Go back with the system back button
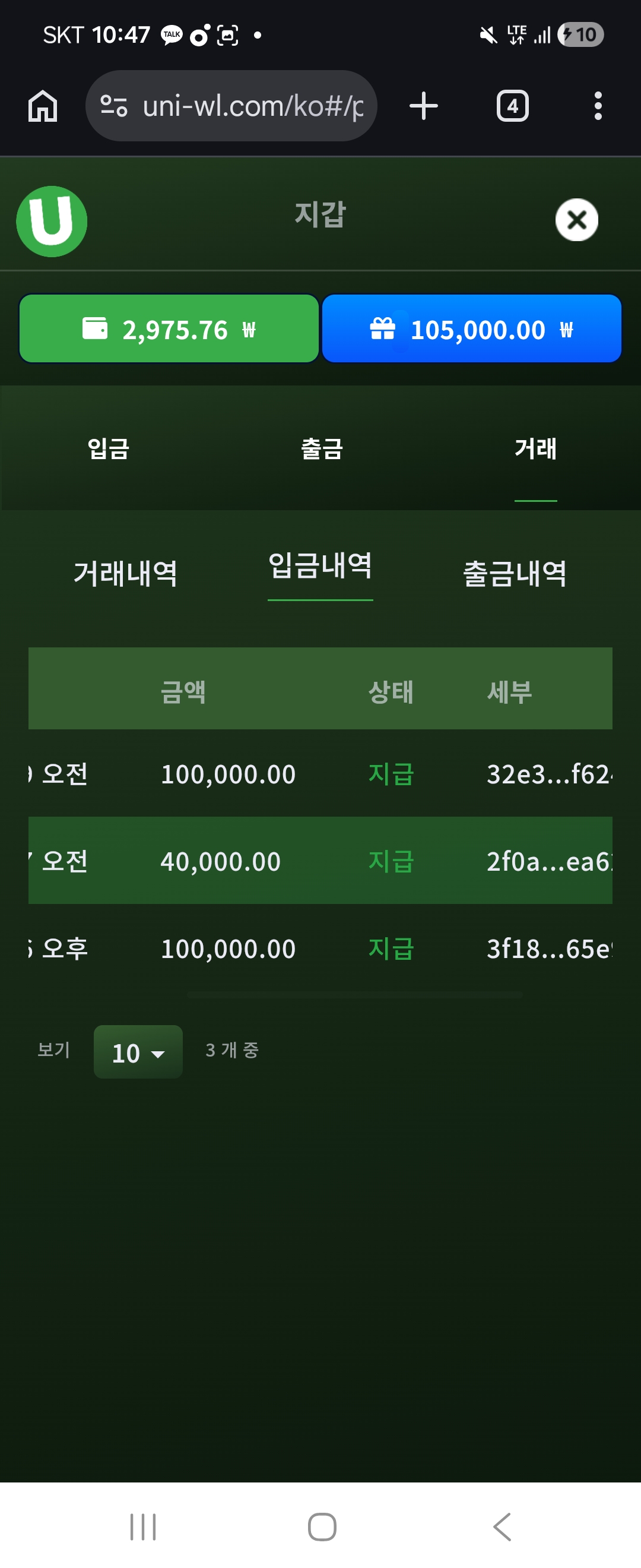 click(502, 1526)
